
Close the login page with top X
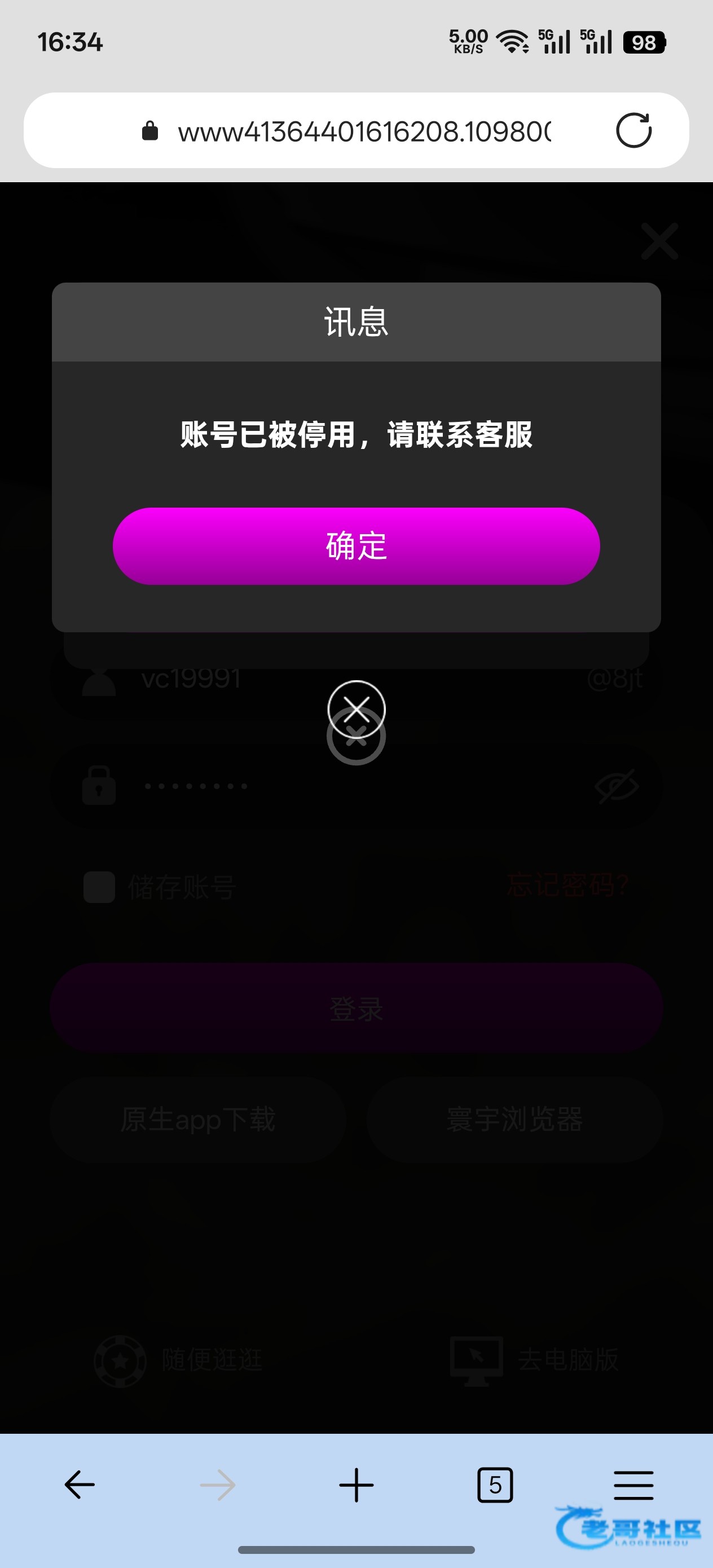click(x=659, y=241)
